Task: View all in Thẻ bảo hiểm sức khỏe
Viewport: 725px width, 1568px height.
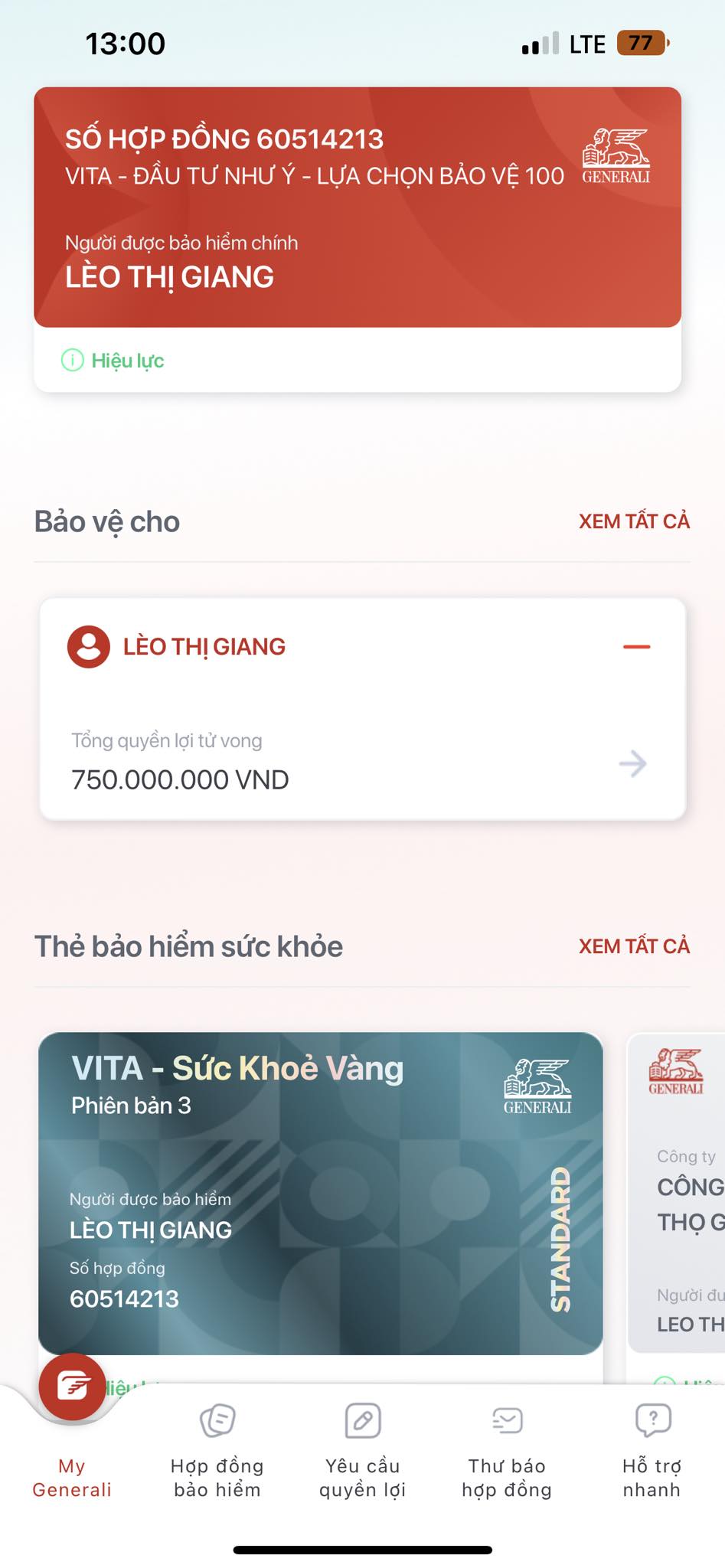Action: coord(634,946)
